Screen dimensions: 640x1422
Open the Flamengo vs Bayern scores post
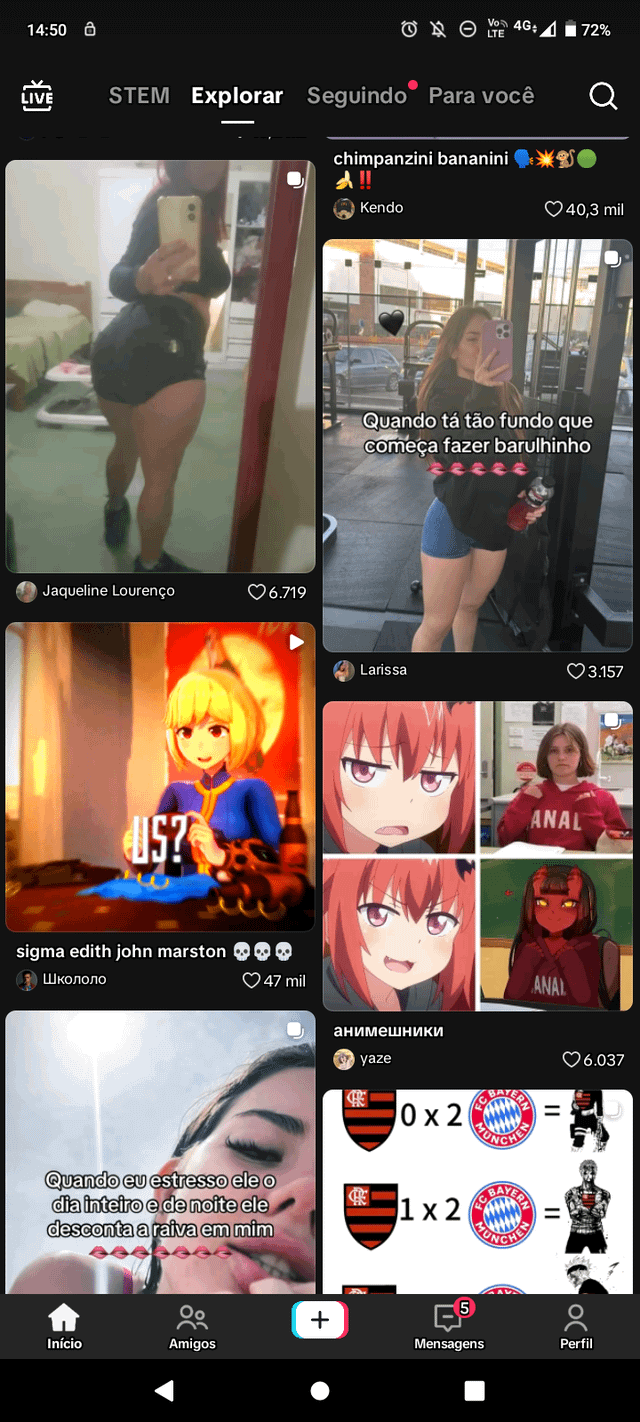point(477,1190)
